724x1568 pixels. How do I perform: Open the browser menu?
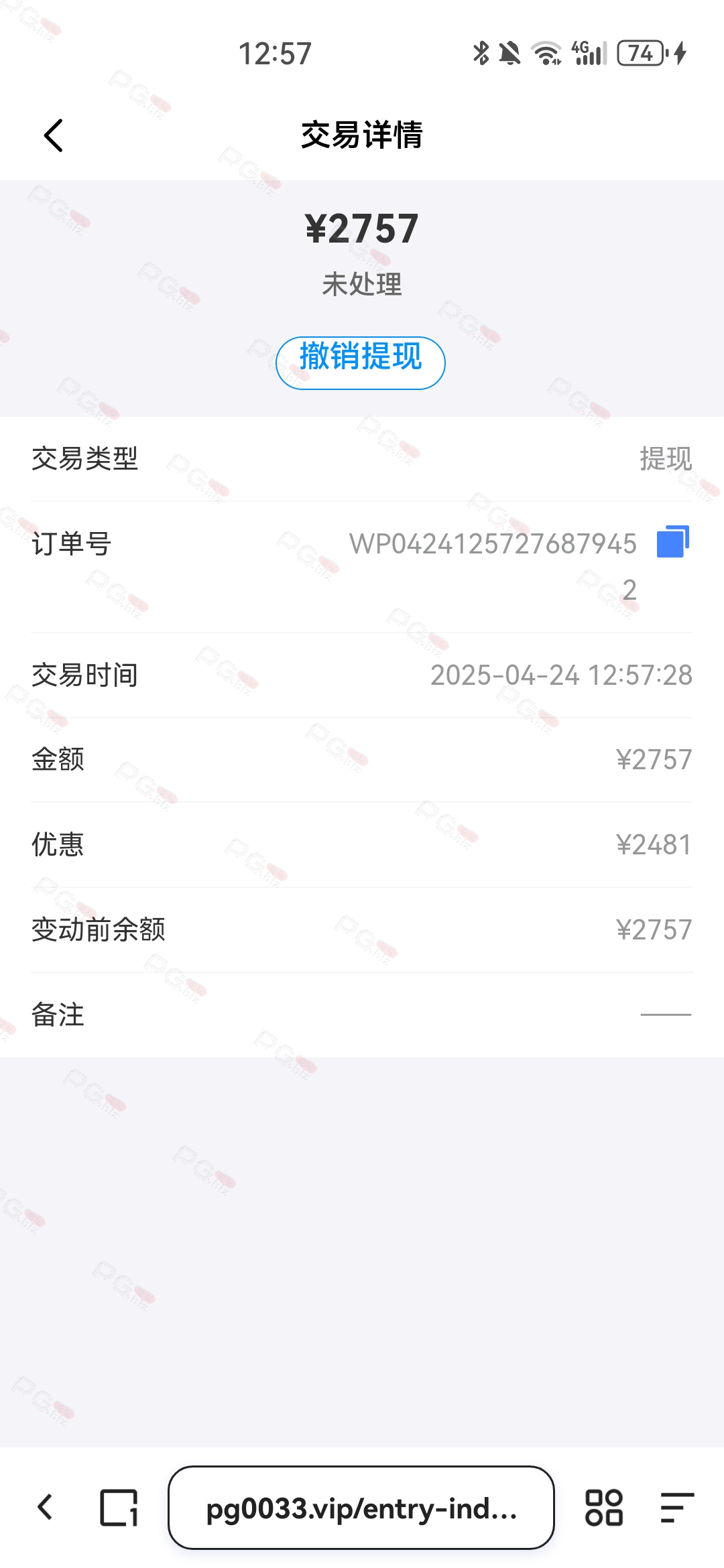point(677,1508)
